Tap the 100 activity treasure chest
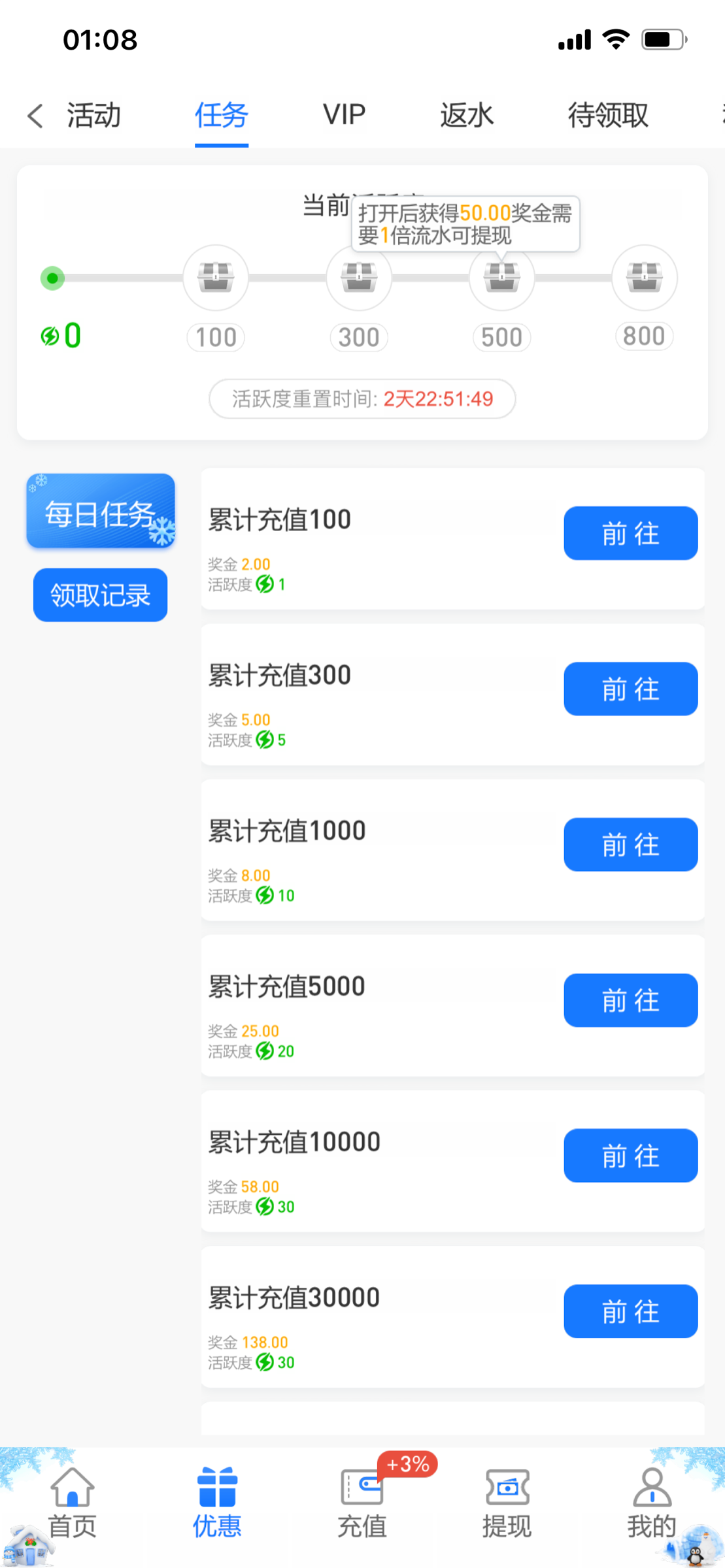725x1568 pixels. click(216, 278)
